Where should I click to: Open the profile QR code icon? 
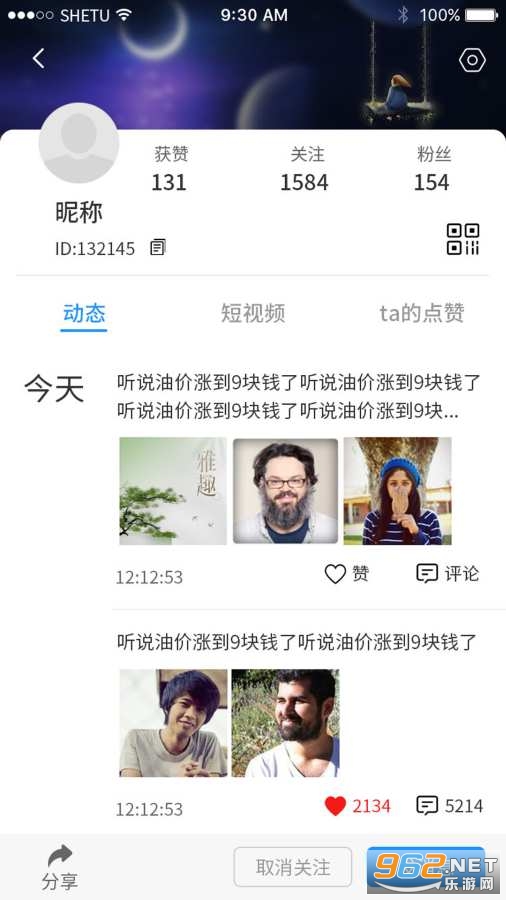point(463,239)
